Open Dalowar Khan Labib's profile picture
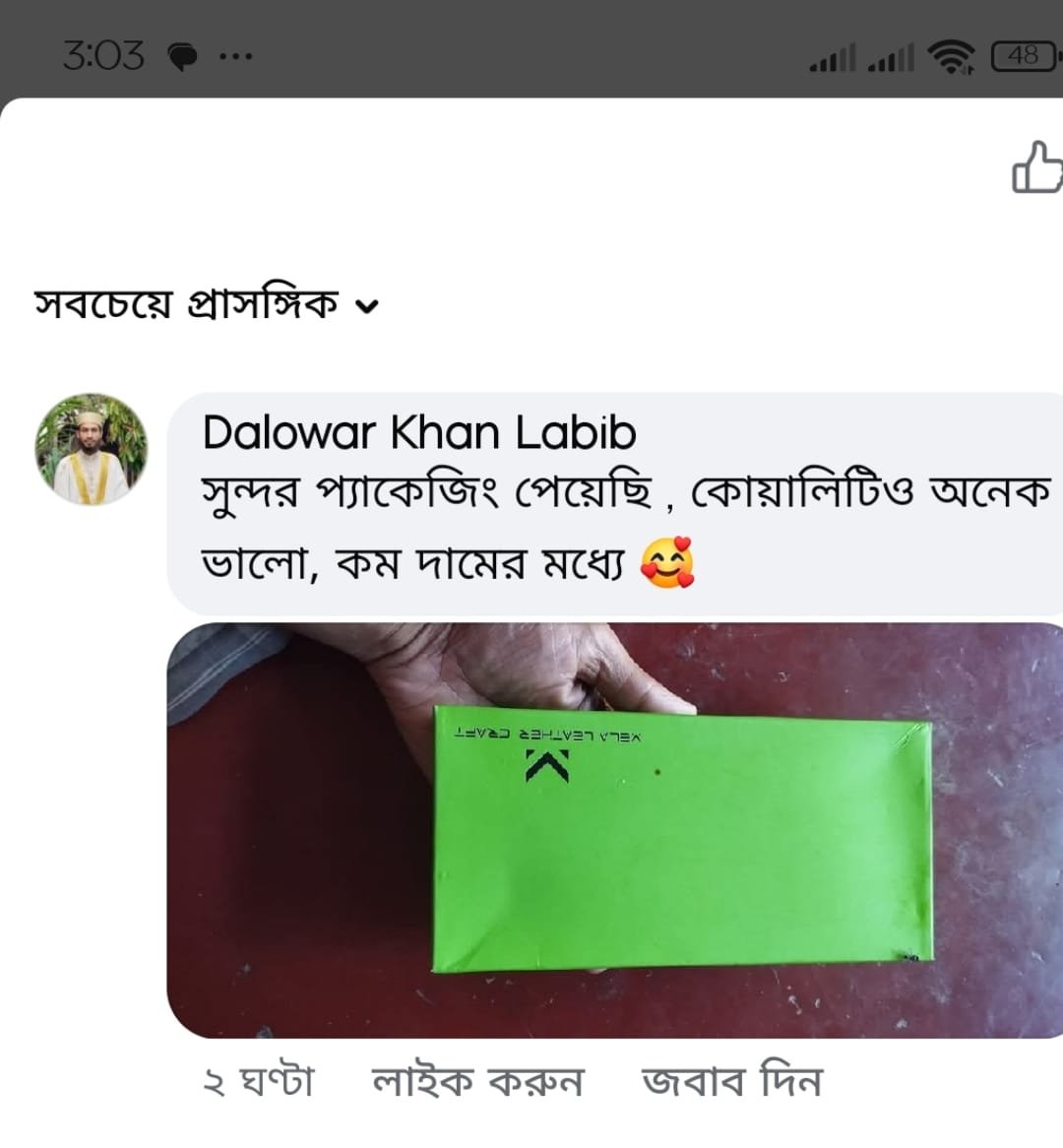Viewport: 1063px width, 1148px height. click(92, 449)
